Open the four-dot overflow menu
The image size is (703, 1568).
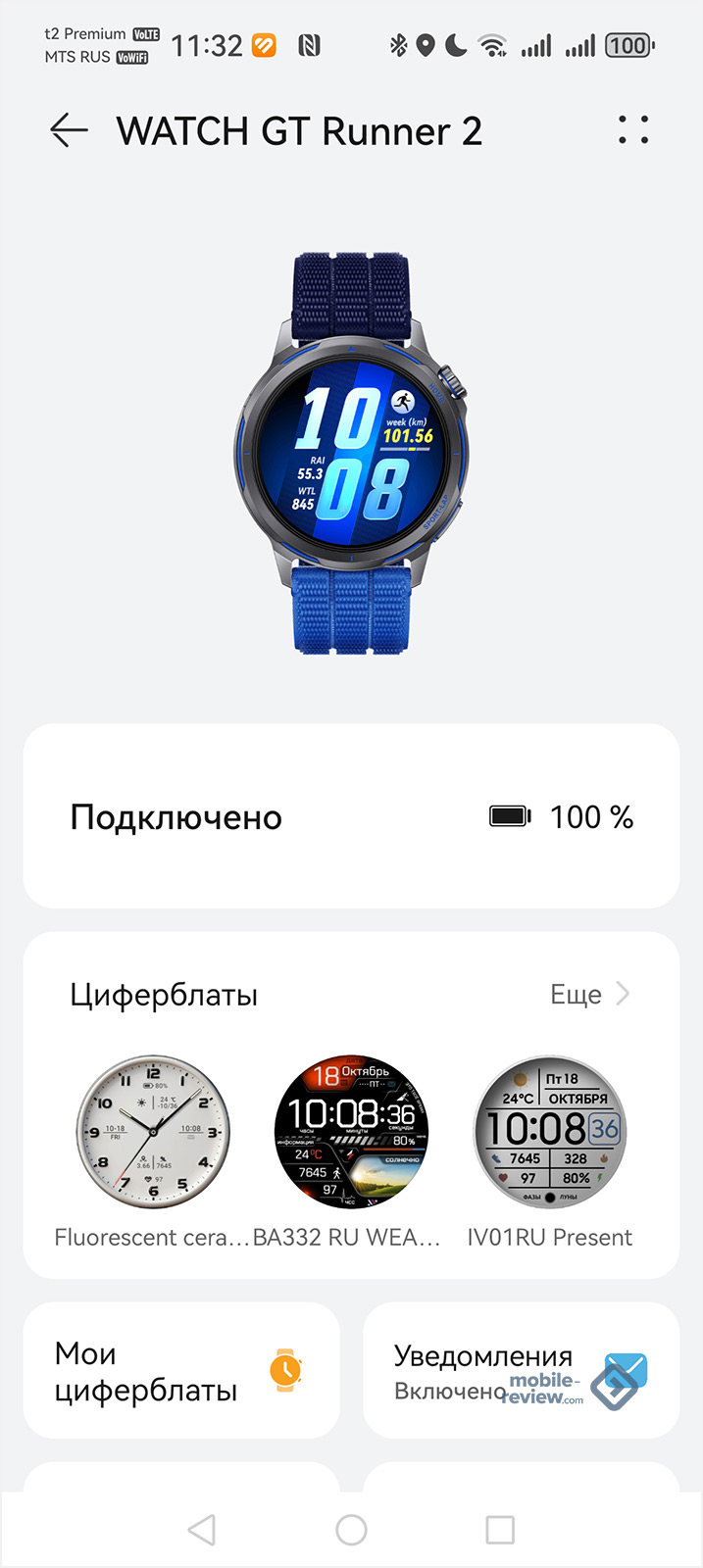click(x=633, y=130)
